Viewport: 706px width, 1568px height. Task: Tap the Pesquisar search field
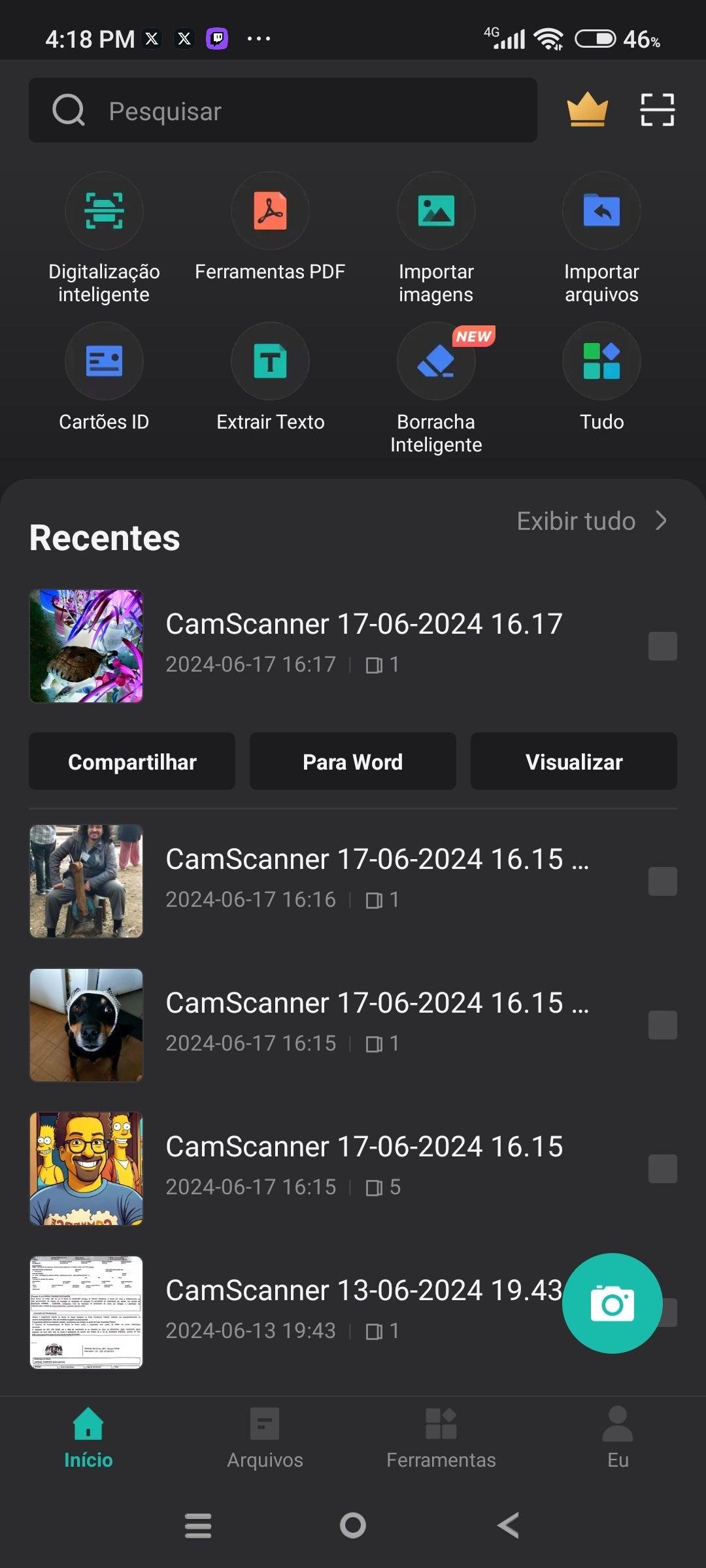(x=282, y=110)
